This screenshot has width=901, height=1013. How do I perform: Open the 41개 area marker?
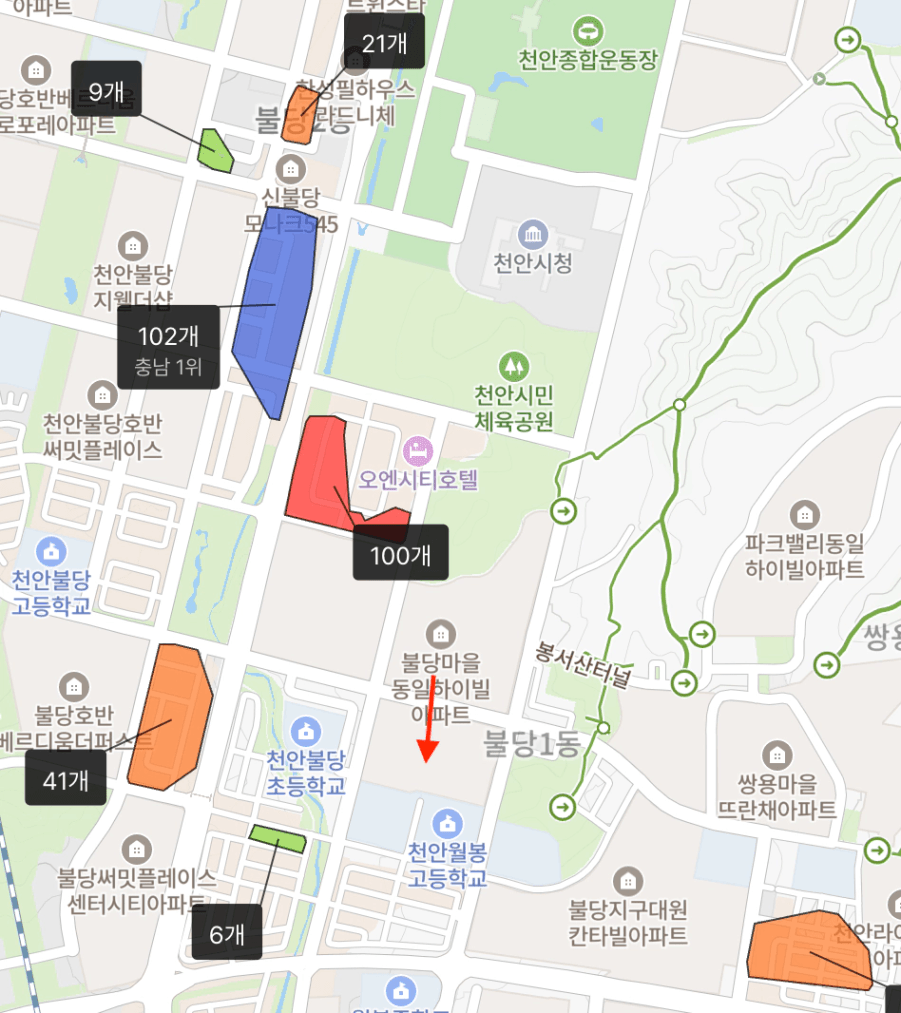click(x=66, y=778)
